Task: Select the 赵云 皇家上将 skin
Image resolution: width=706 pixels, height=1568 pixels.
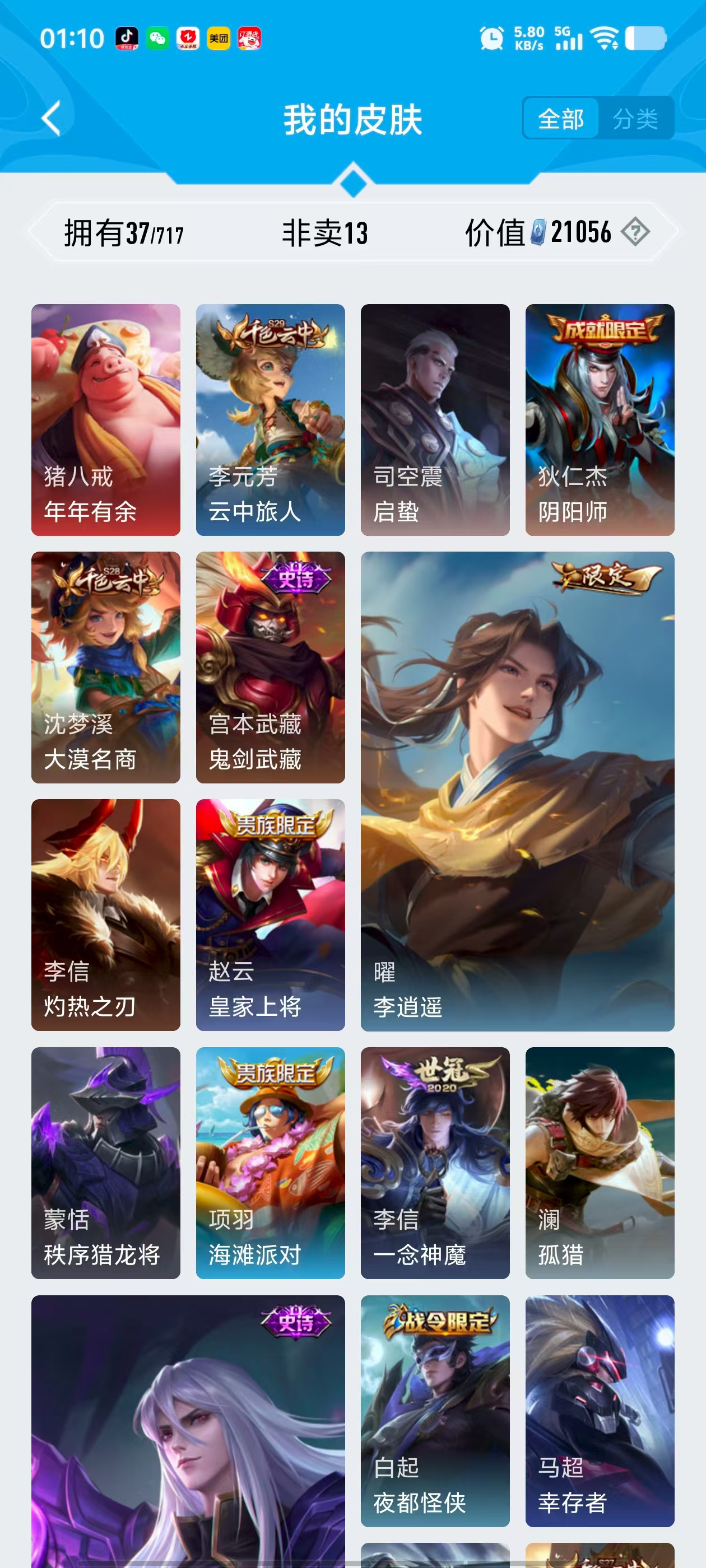Action: (271, 915)
